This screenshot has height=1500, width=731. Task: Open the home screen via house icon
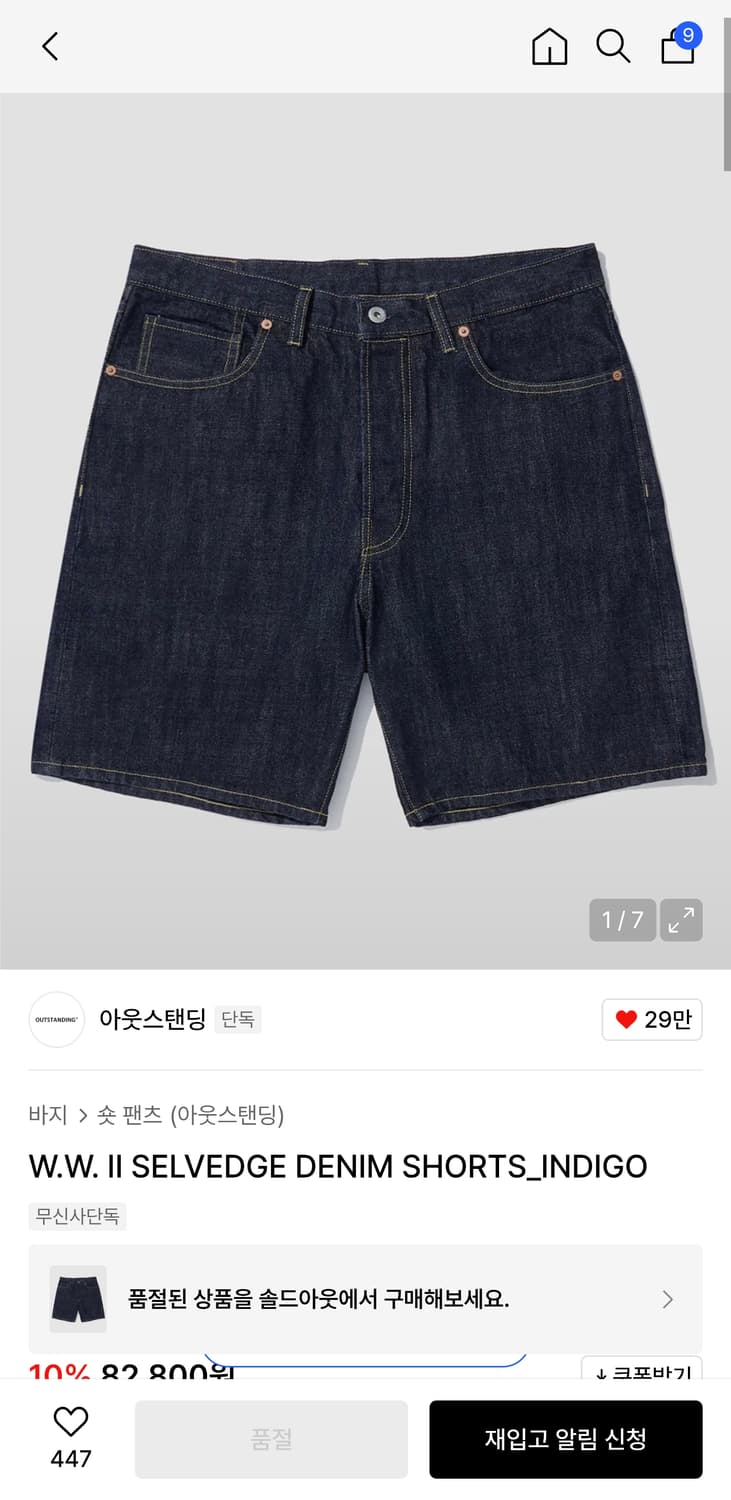548,46
